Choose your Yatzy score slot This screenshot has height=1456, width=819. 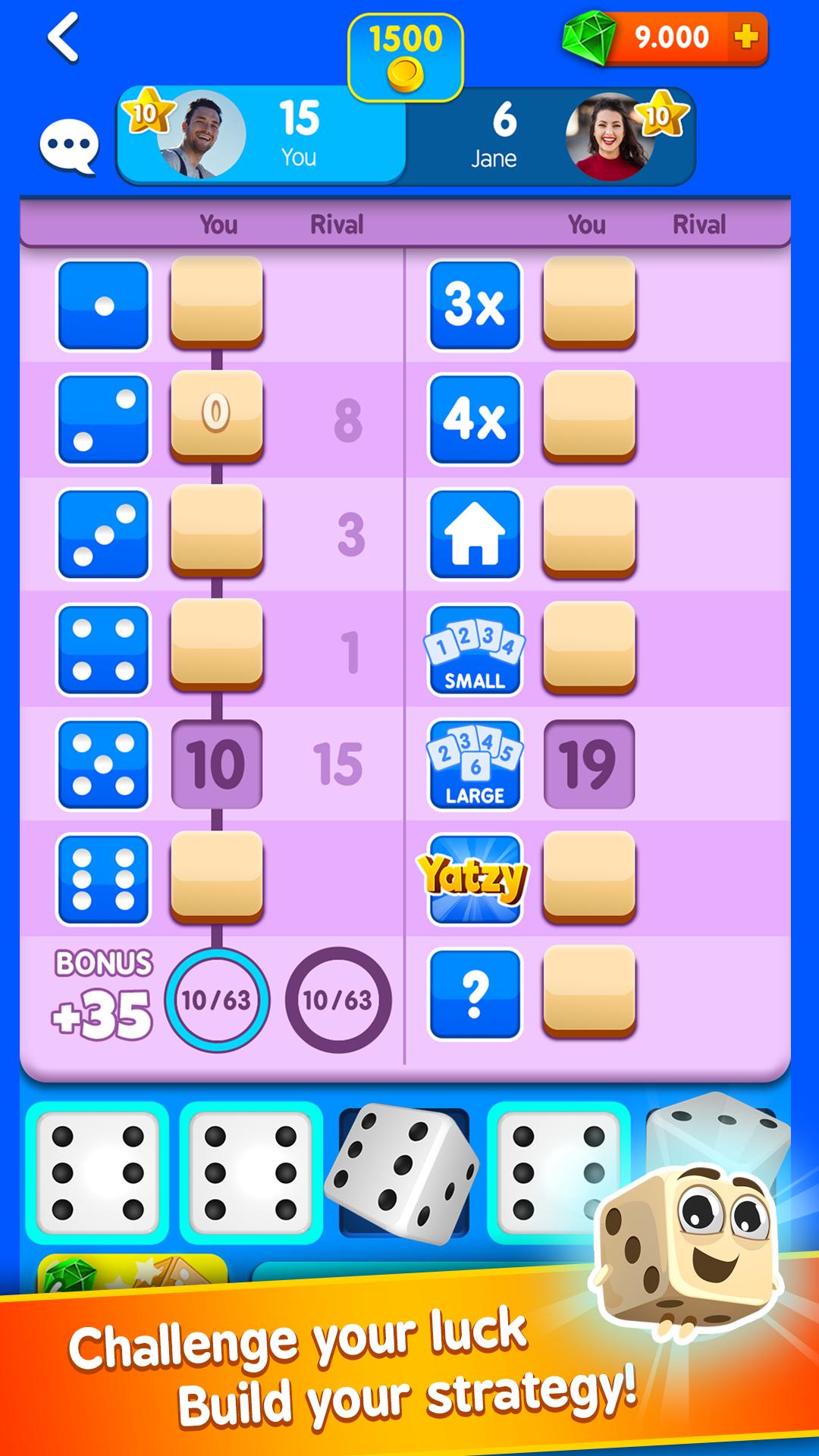(589, 878)
